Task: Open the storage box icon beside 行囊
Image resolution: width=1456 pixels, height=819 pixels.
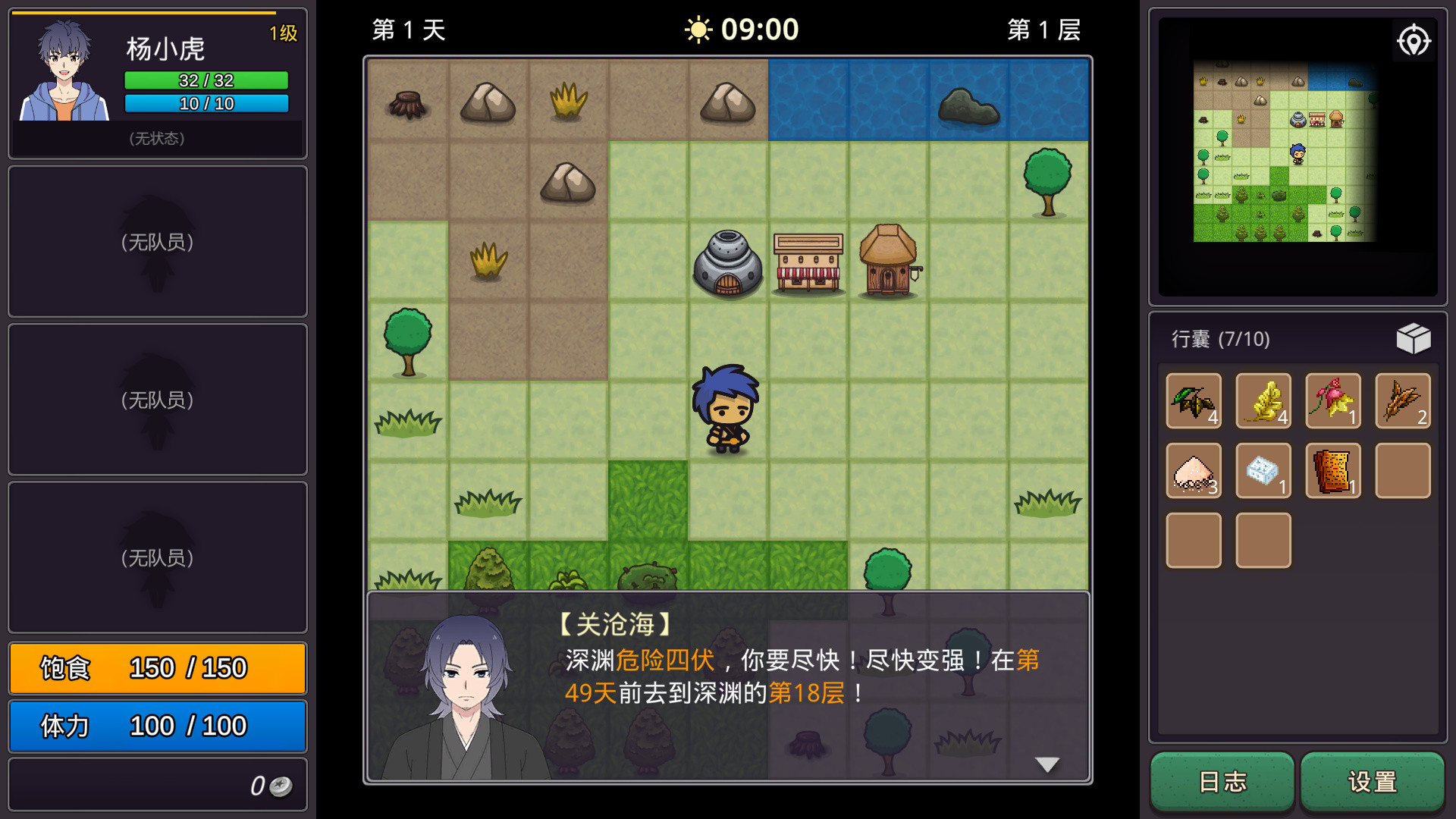Action: click(1414, 338)
